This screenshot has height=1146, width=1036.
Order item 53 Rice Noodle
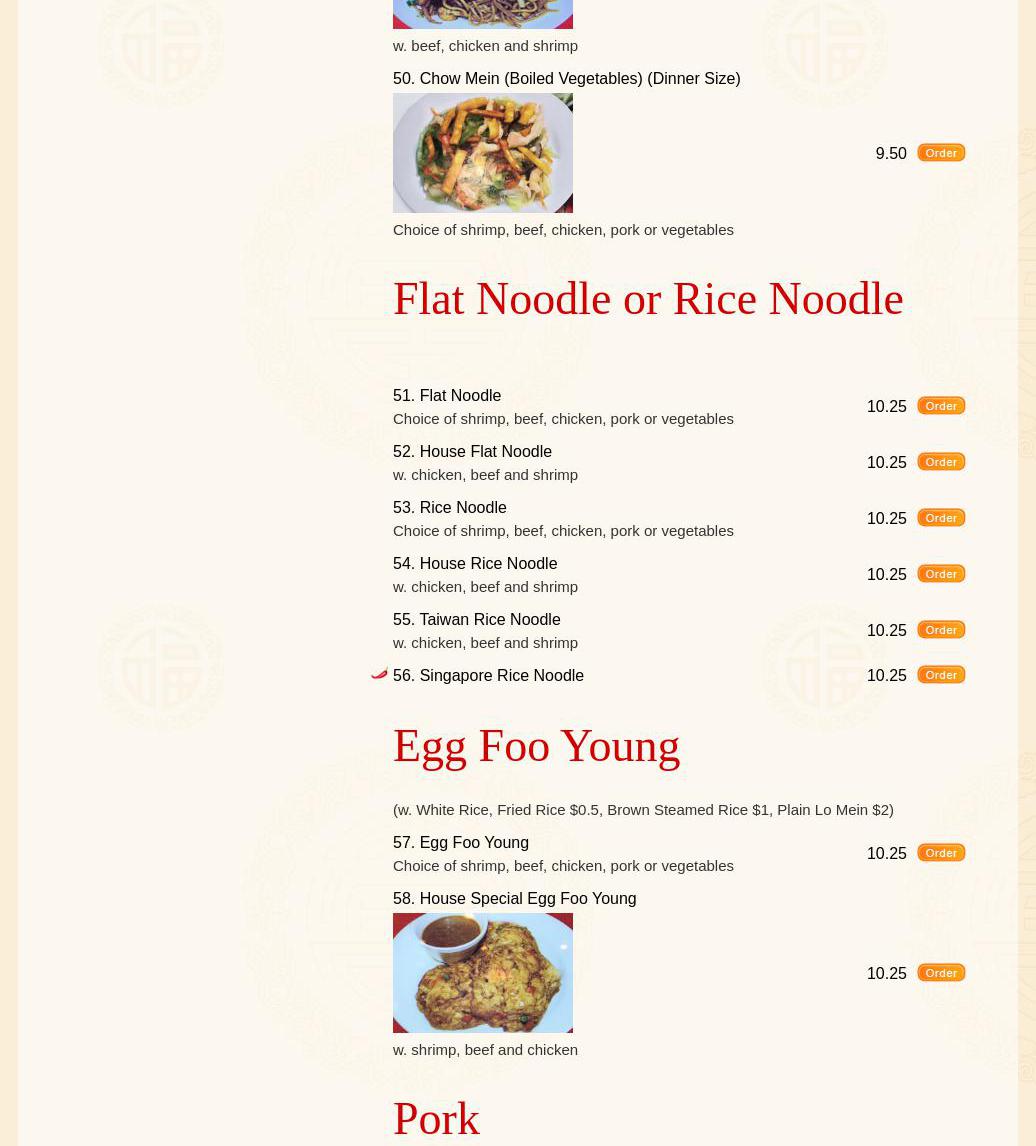click(x=941, y=518)
